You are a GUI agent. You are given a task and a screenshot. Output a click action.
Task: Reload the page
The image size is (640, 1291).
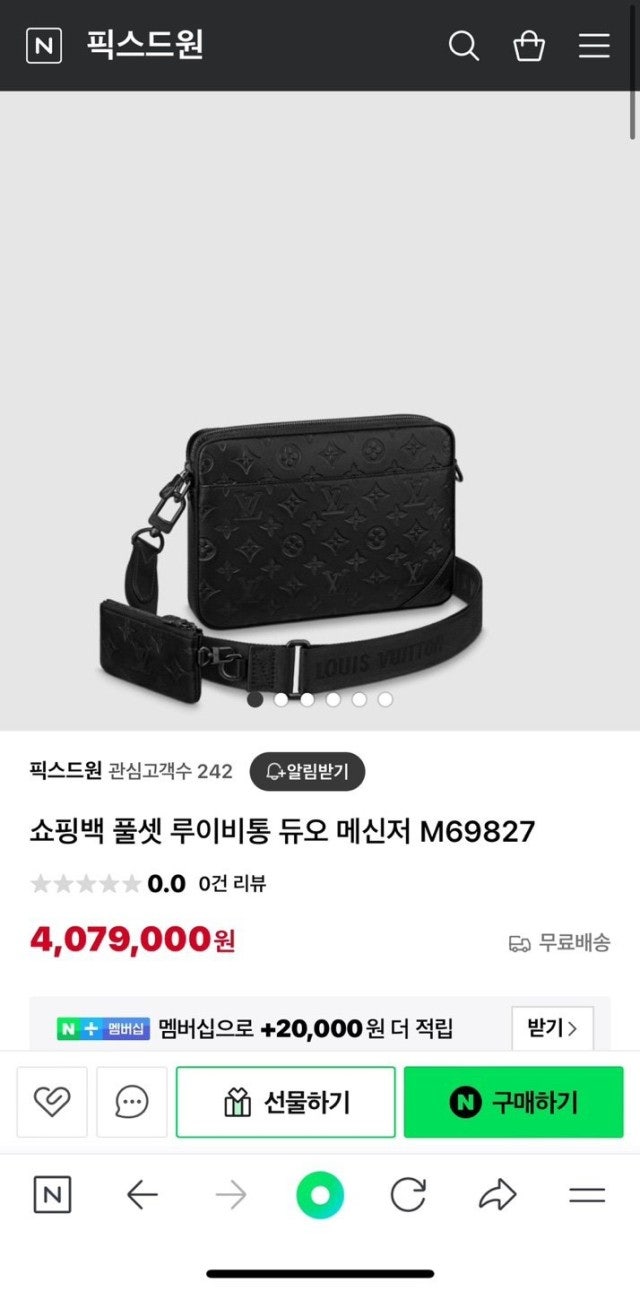pos(408,1194)
